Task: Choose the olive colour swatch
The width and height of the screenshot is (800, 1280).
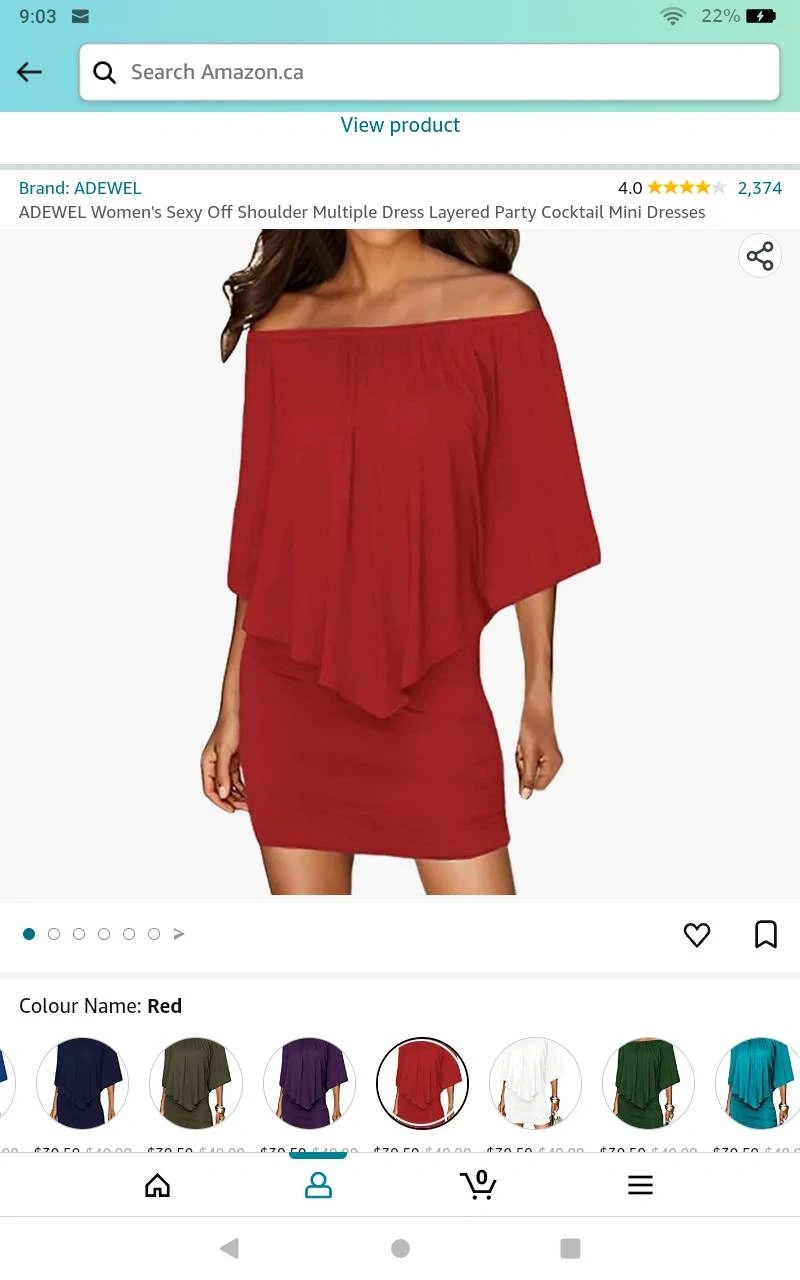Action: tap(195, 1084)
